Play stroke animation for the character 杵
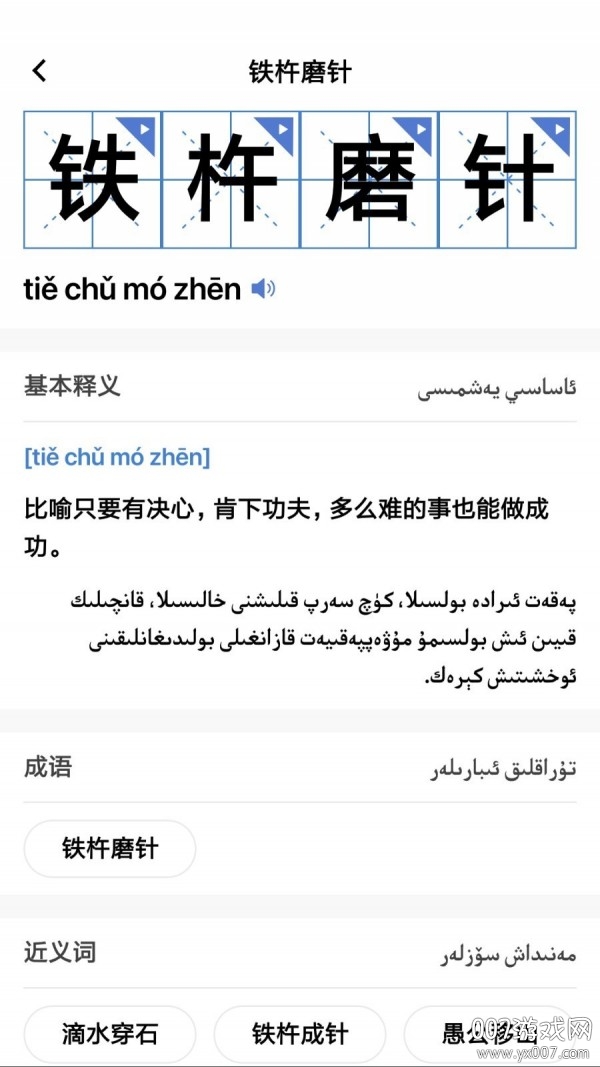The image size is (600, 1067). point(281,129)
